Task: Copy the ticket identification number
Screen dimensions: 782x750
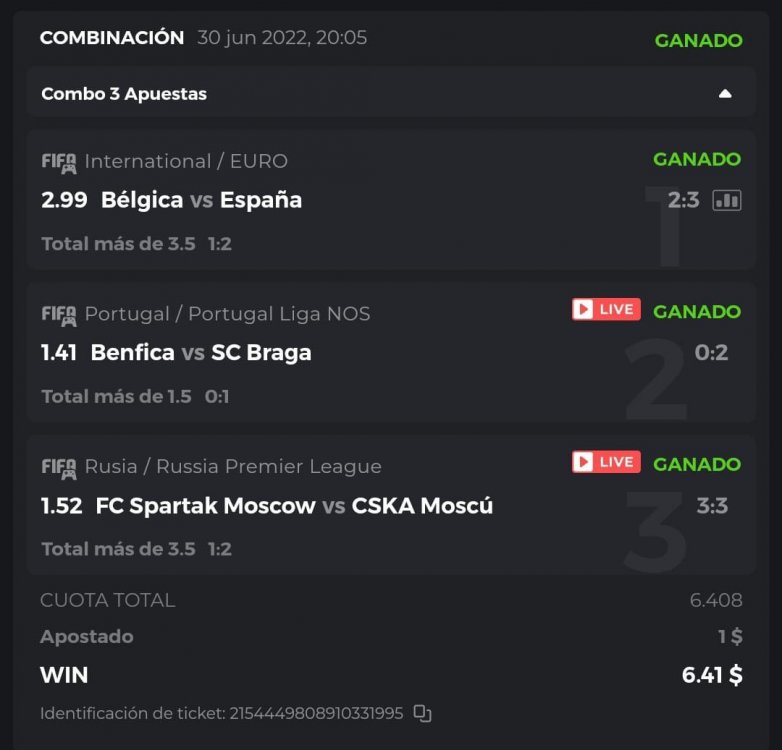Action: [x=422, y=713]
